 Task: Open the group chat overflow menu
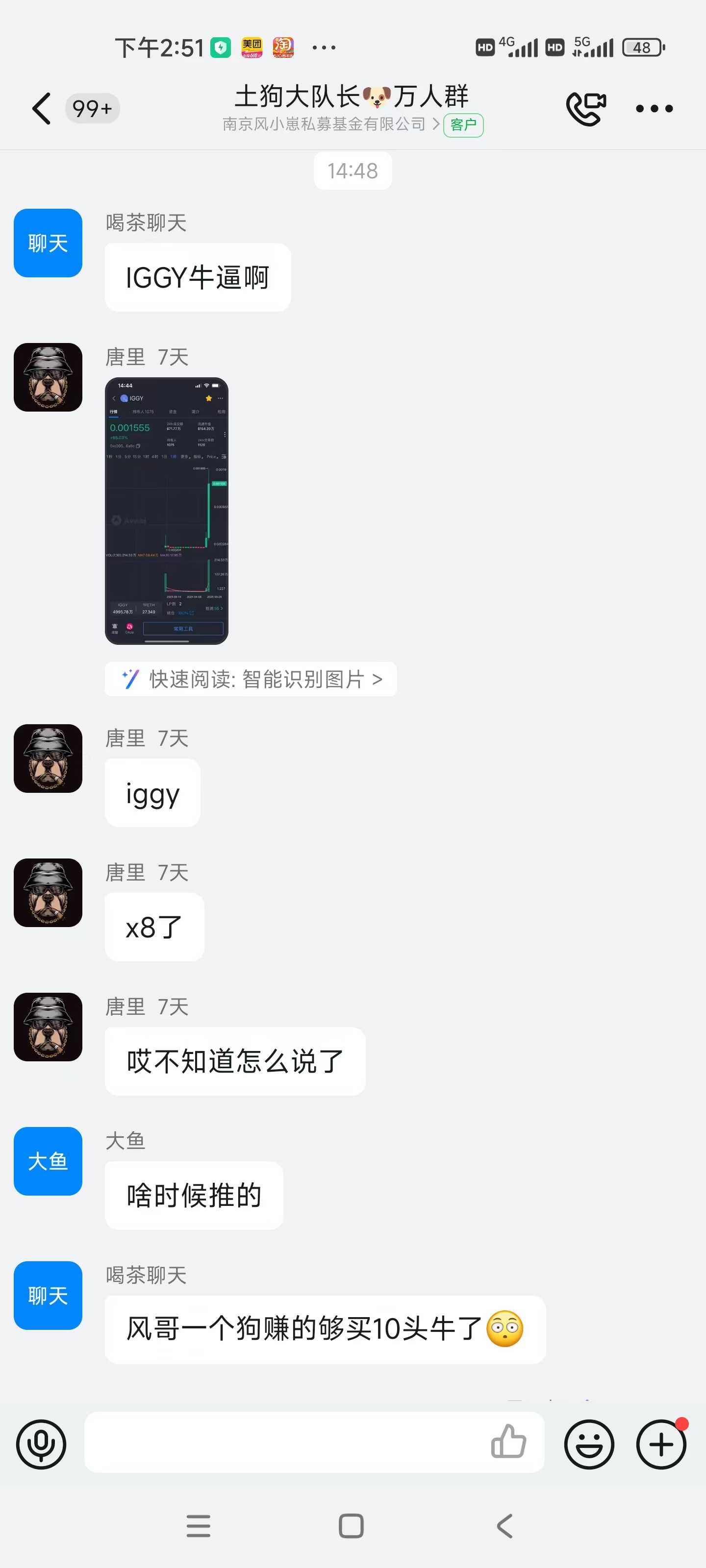click(x=654, y=109)
